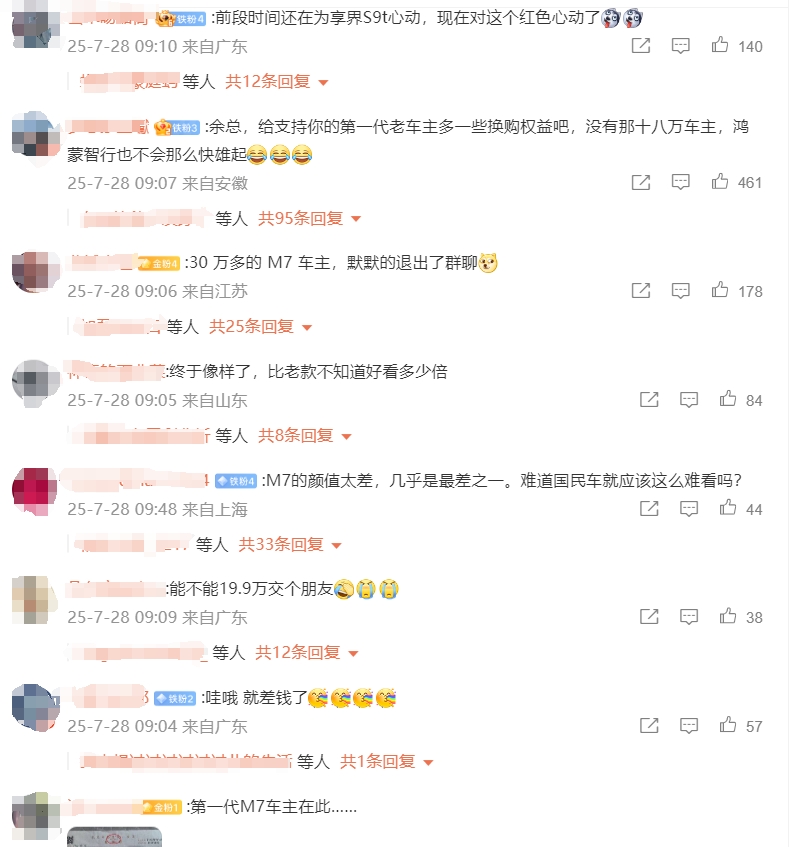Viewport: 789px width, 847px height.
Task: Expand the 共8条回复 replies
Action: click(x=305, y=436)
